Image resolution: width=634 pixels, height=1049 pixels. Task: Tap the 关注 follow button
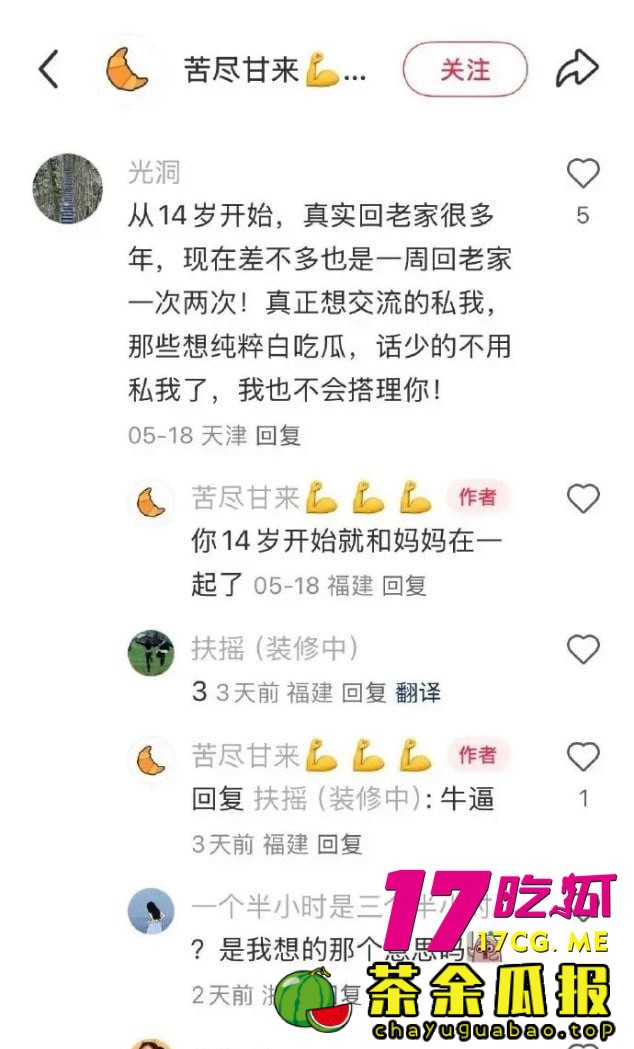click(465, 70)
